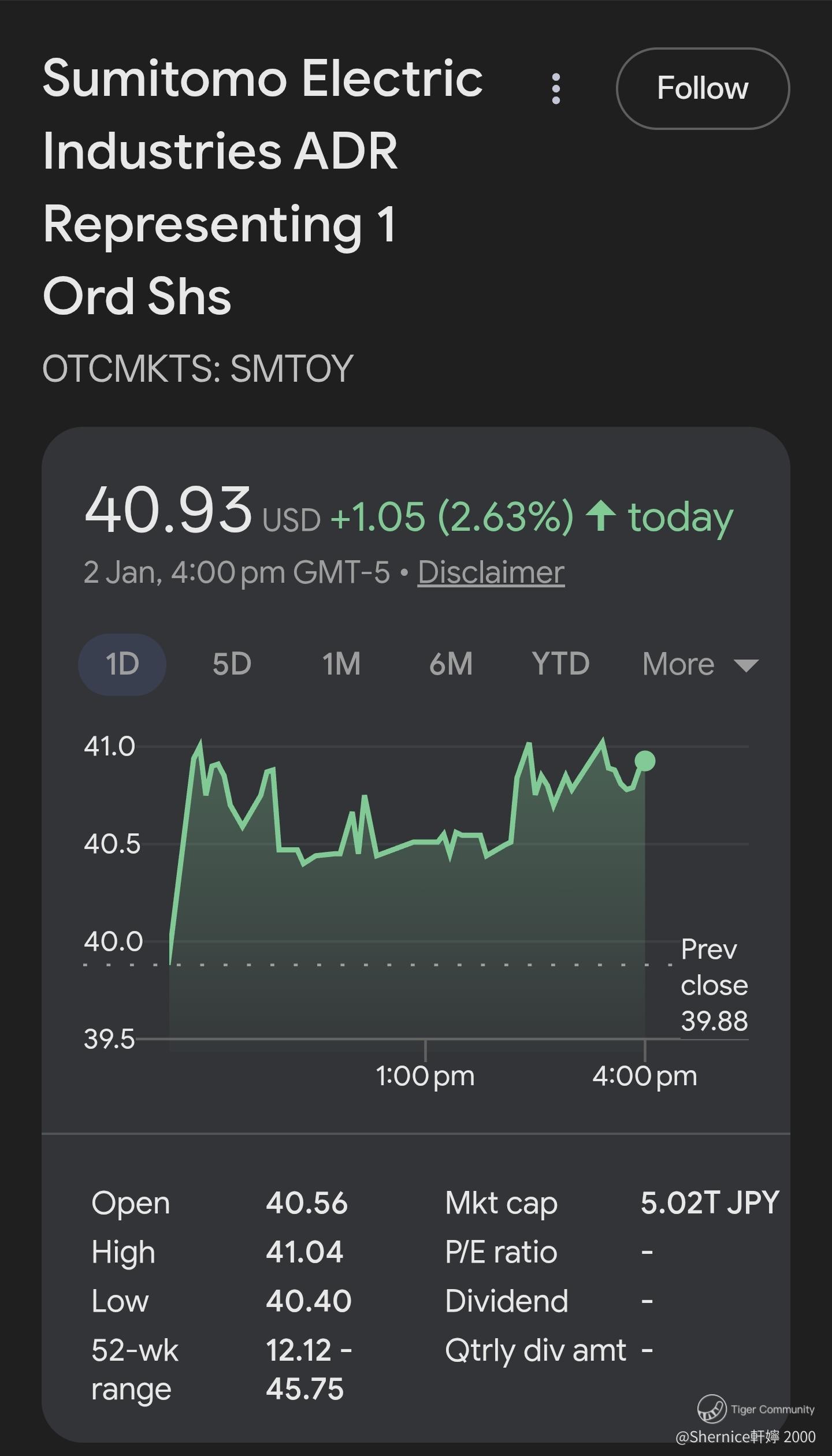Screen dimensions: 832x1456
Task: Follow Sumitomo Electric stock
Action: click(x=702, y=88)
